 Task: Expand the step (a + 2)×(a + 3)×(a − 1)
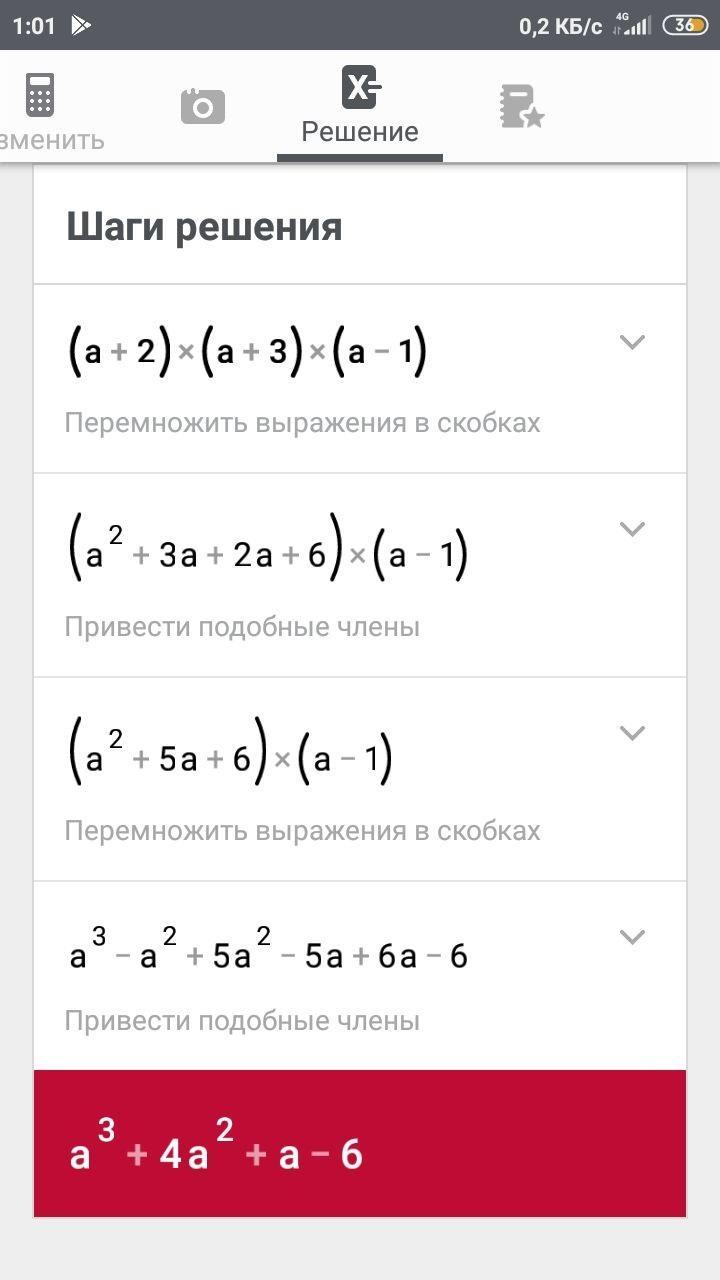pos(631,342)
